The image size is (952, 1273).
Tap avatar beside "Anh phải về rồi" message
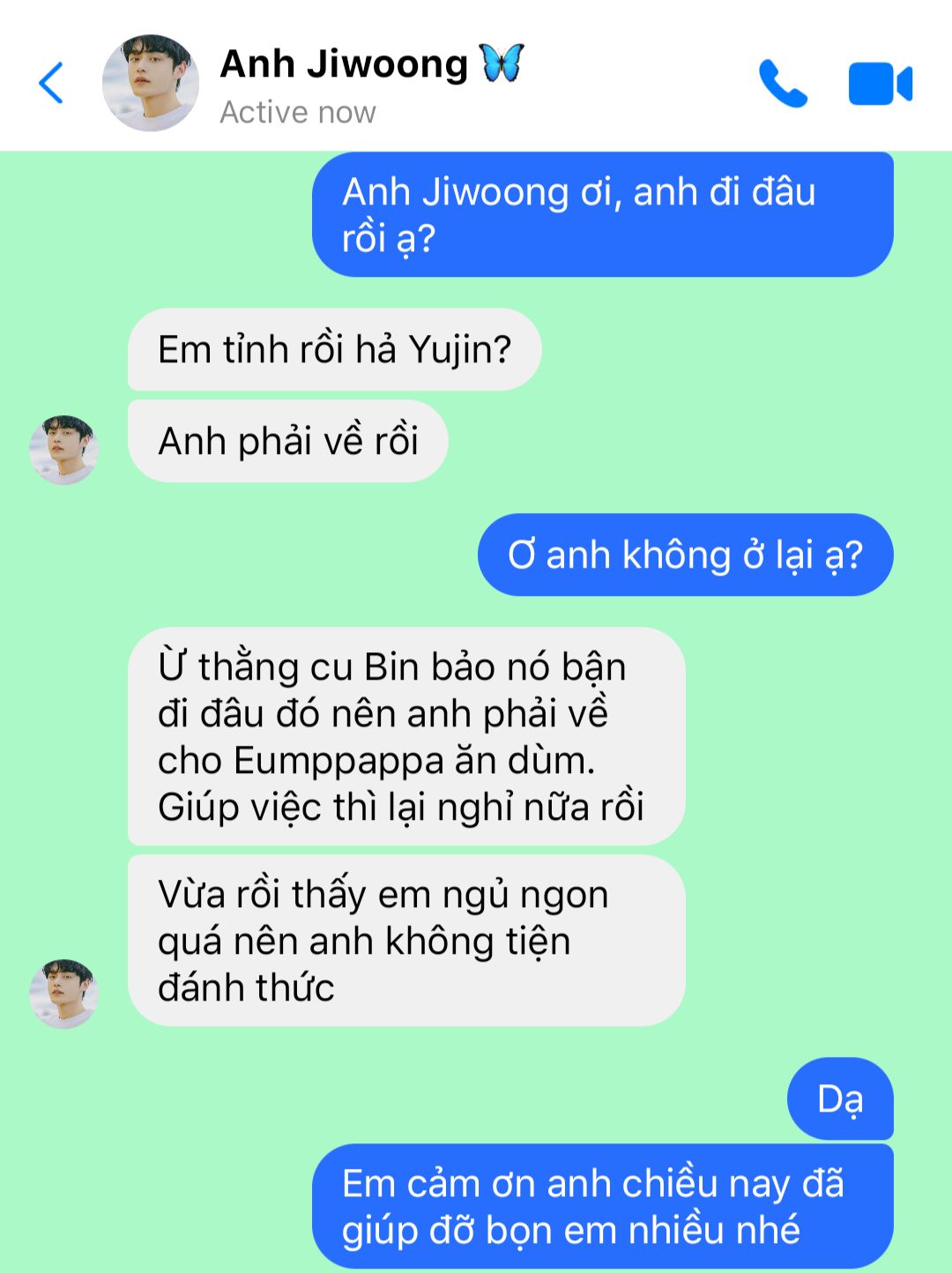[63, 450]
